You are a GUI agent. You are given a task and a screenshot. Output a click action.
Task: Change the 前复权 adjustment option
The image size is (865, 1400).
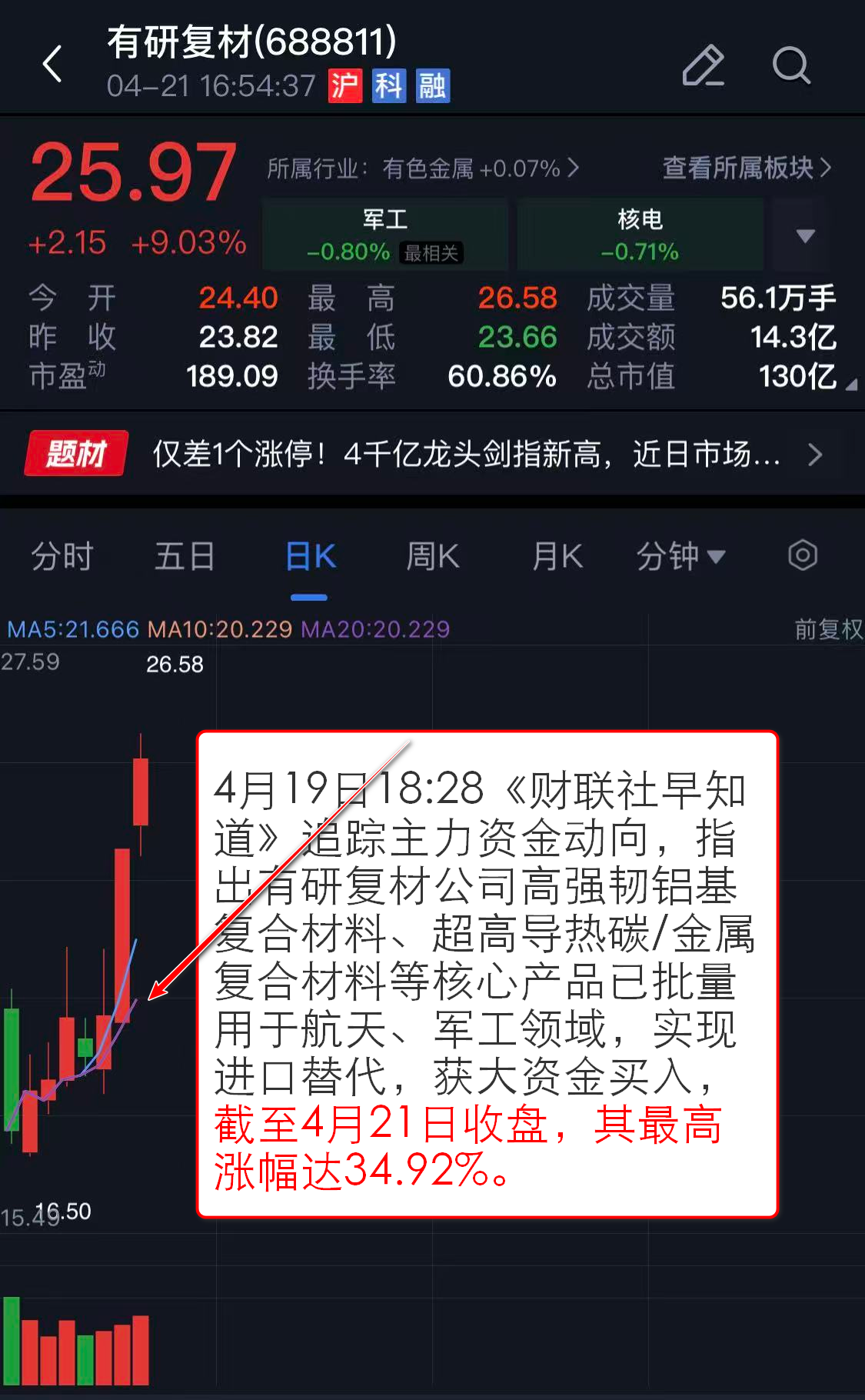point(828,629)
